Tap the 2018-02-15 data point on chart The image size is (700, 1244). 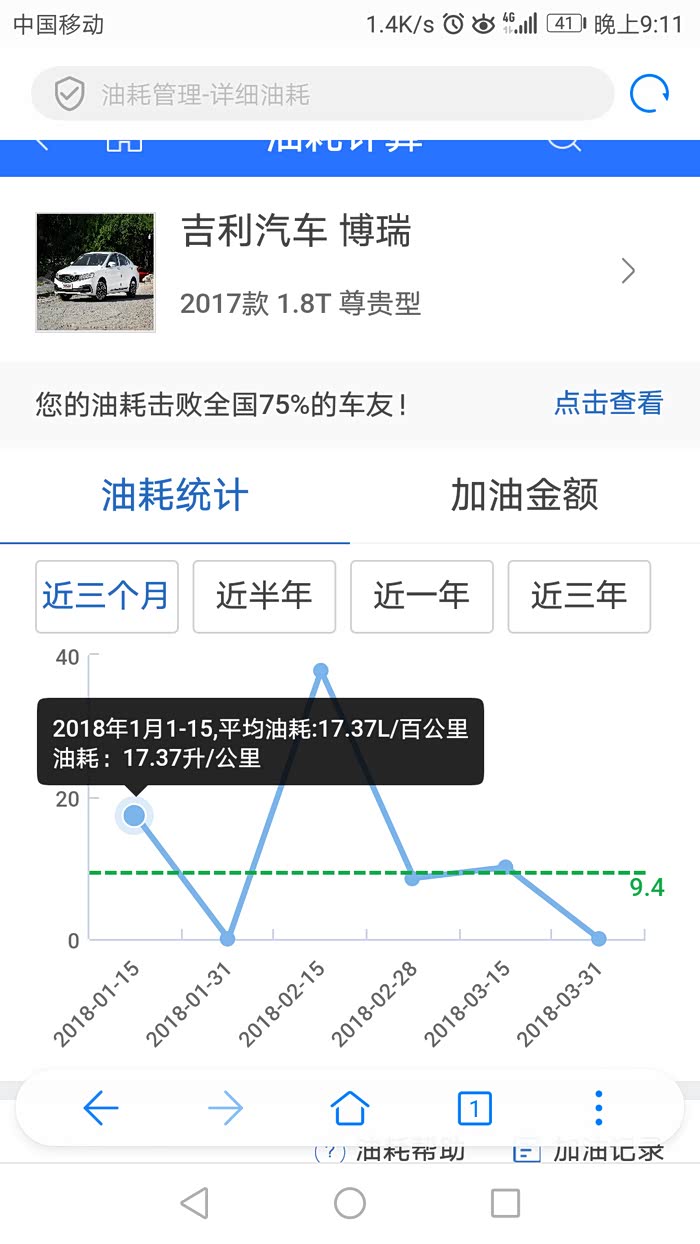[320, 670]
